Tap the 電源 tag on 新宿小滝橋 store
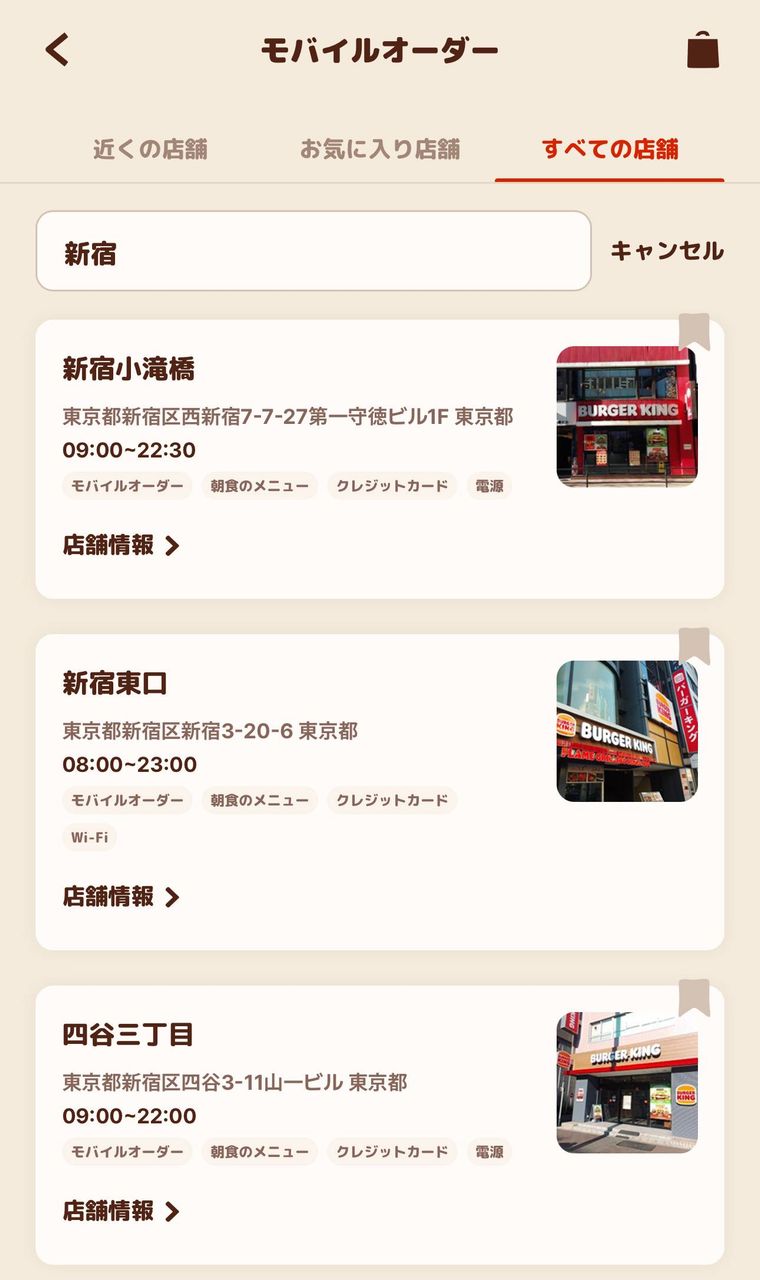This screenshot has width=760, height=1280. pos(488,486)
